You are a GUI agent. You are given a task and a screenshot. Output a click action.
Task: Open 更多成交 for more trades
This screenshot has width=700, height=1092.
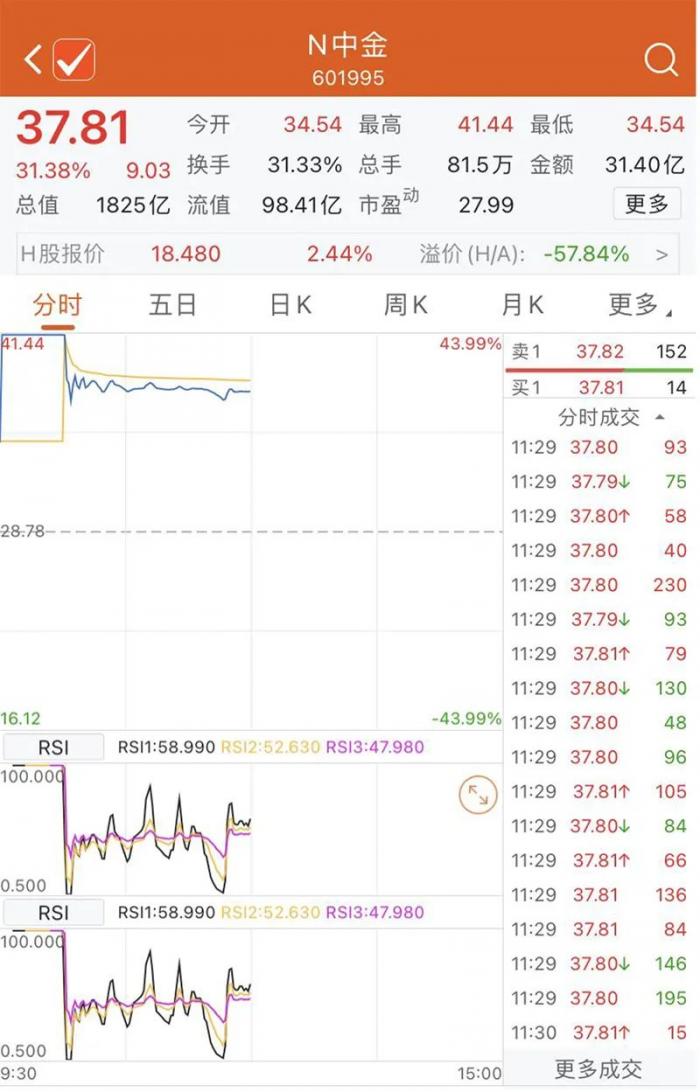(x=598, y=1069)
